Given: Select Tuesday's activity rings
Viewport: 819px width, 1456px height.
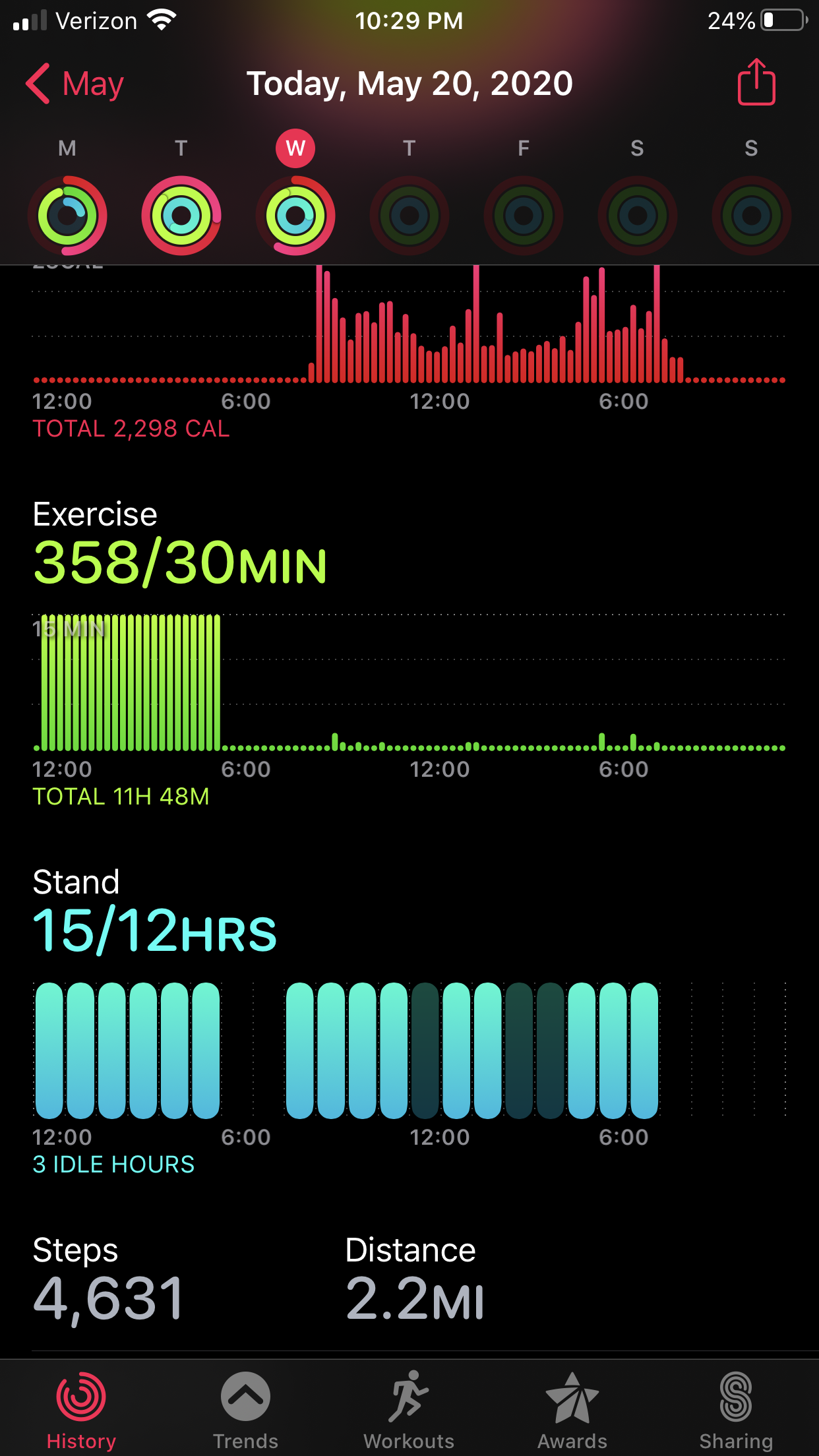Looking at the screenshot, I should click(x=181, y=215).
